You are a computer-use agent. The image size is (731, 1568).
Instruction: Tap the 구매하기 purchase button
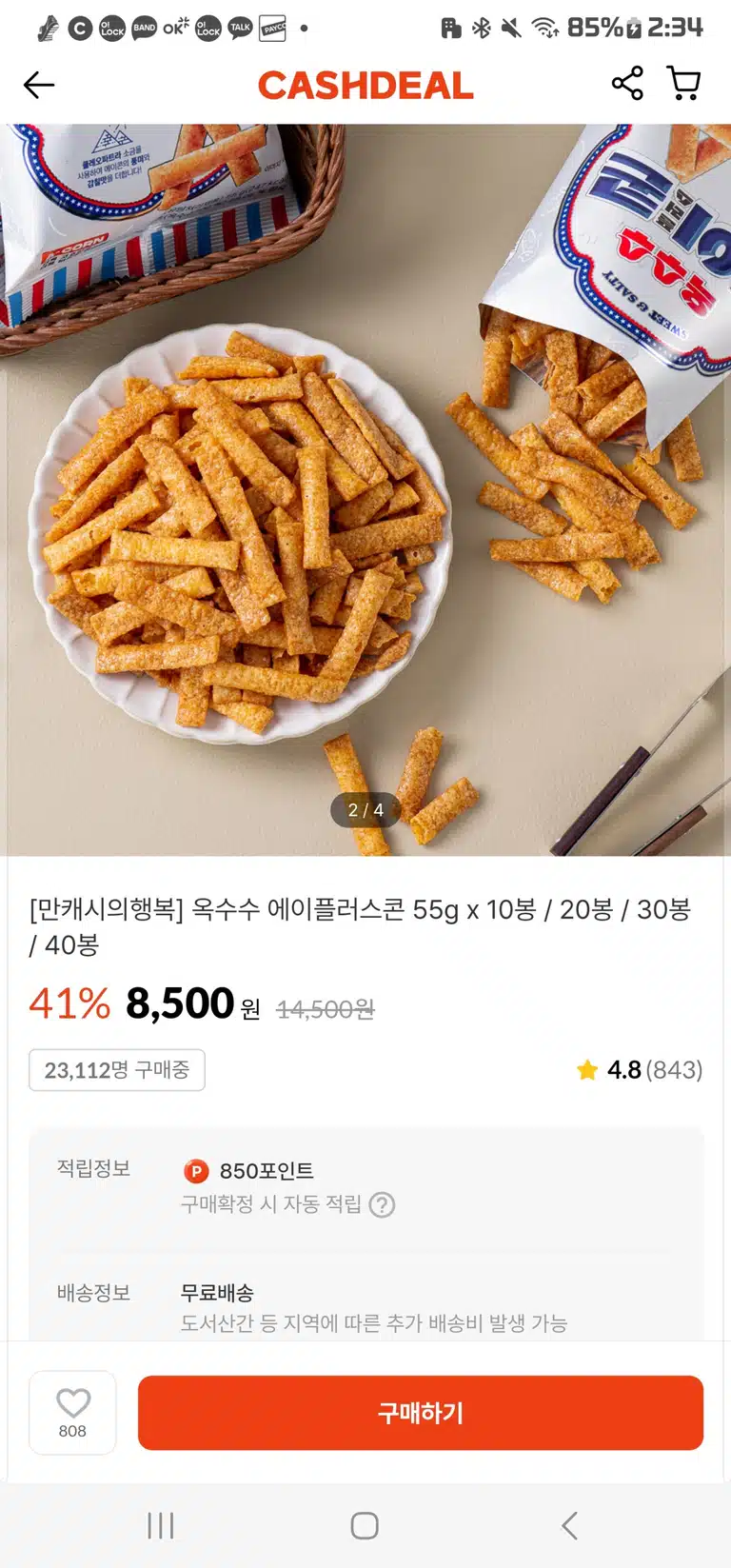[x=421, y=1413]
